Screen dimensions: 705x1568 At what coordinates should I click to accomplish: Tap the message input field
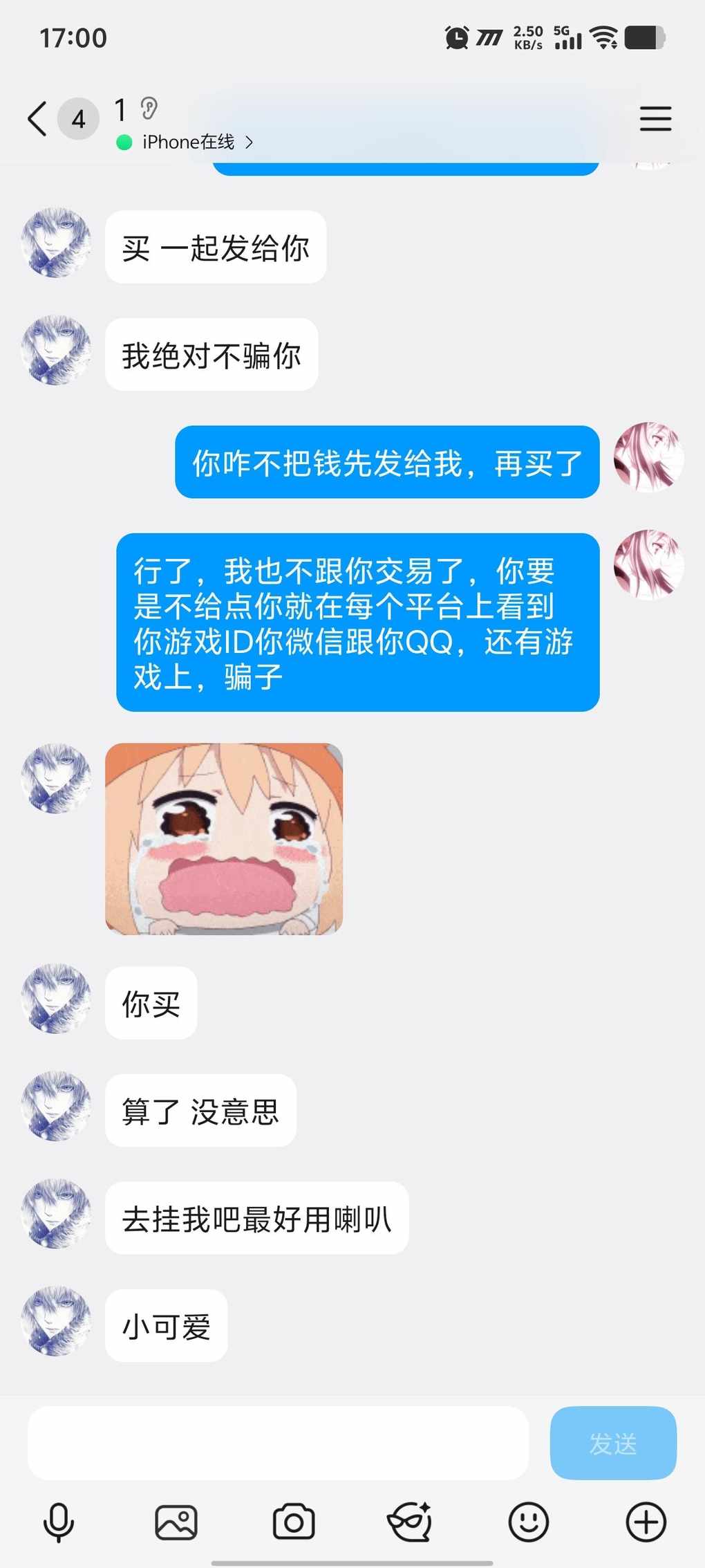point(278,1443)
